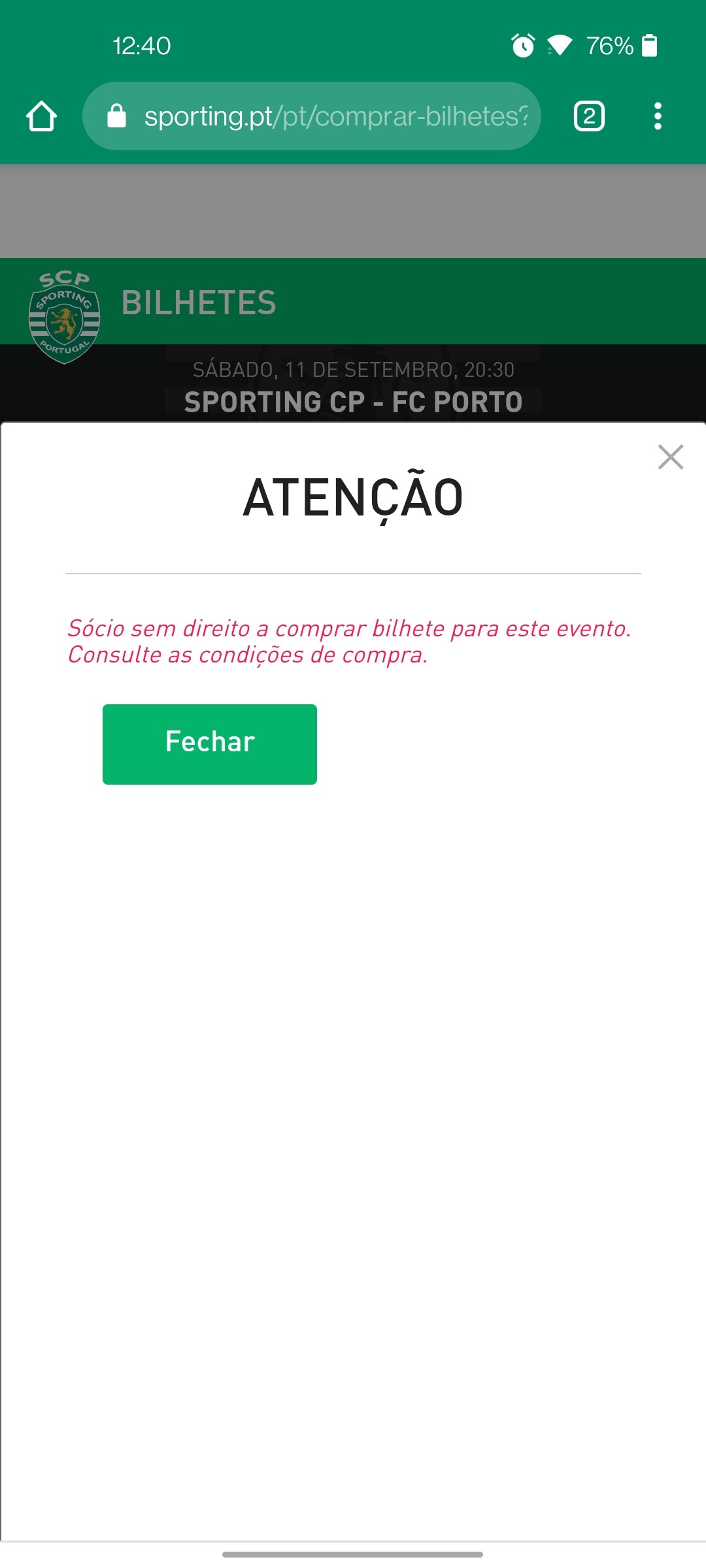
Task: Dismiss the Atenção dialog with the X
Action: 671,457
